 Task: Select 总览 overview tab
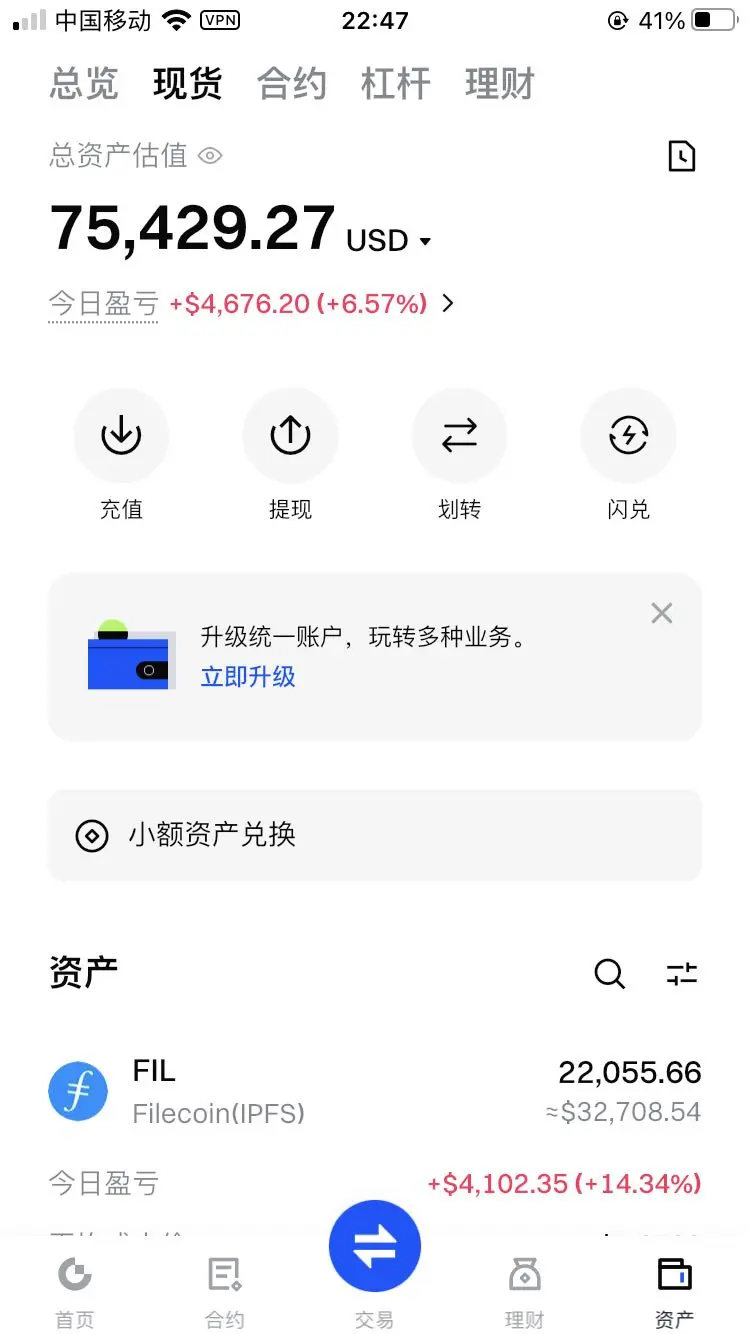(x=84, y=84)
